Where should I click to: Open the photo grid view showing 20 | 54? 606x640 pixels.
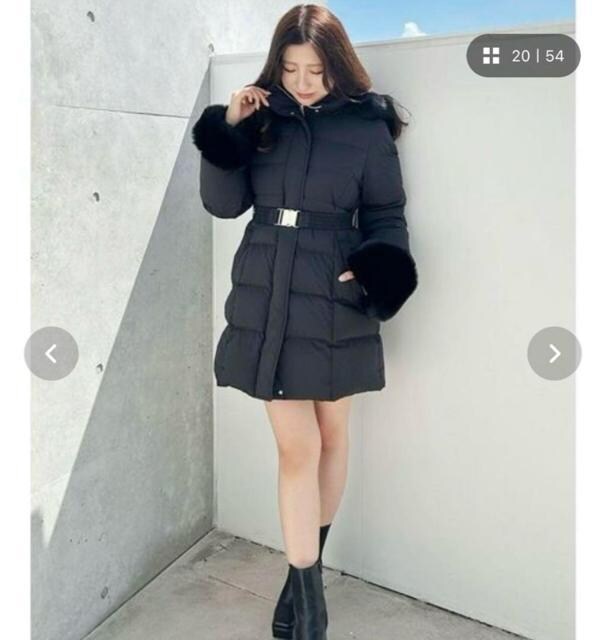click(523, 56)
